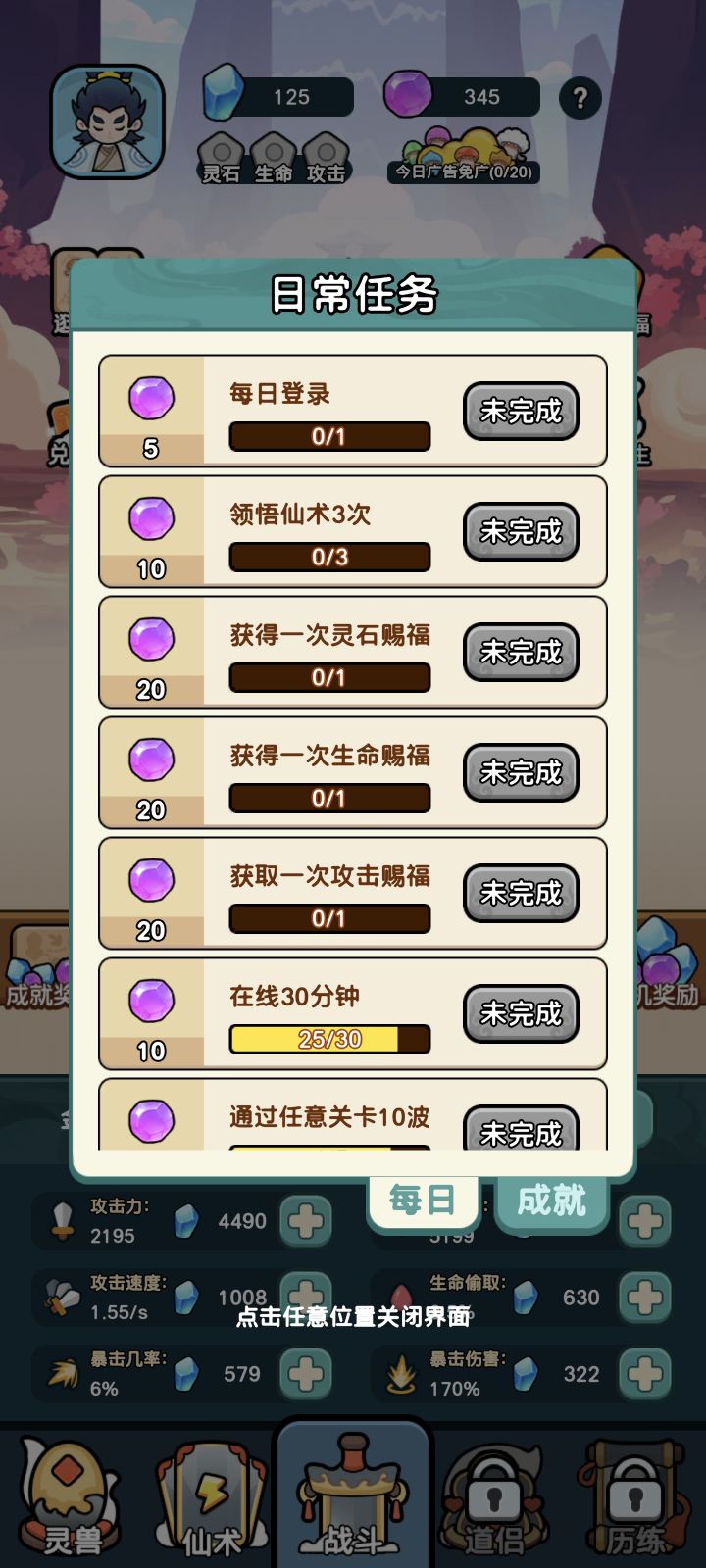Click the 25/30 online progress bar

click(330, 1038)
